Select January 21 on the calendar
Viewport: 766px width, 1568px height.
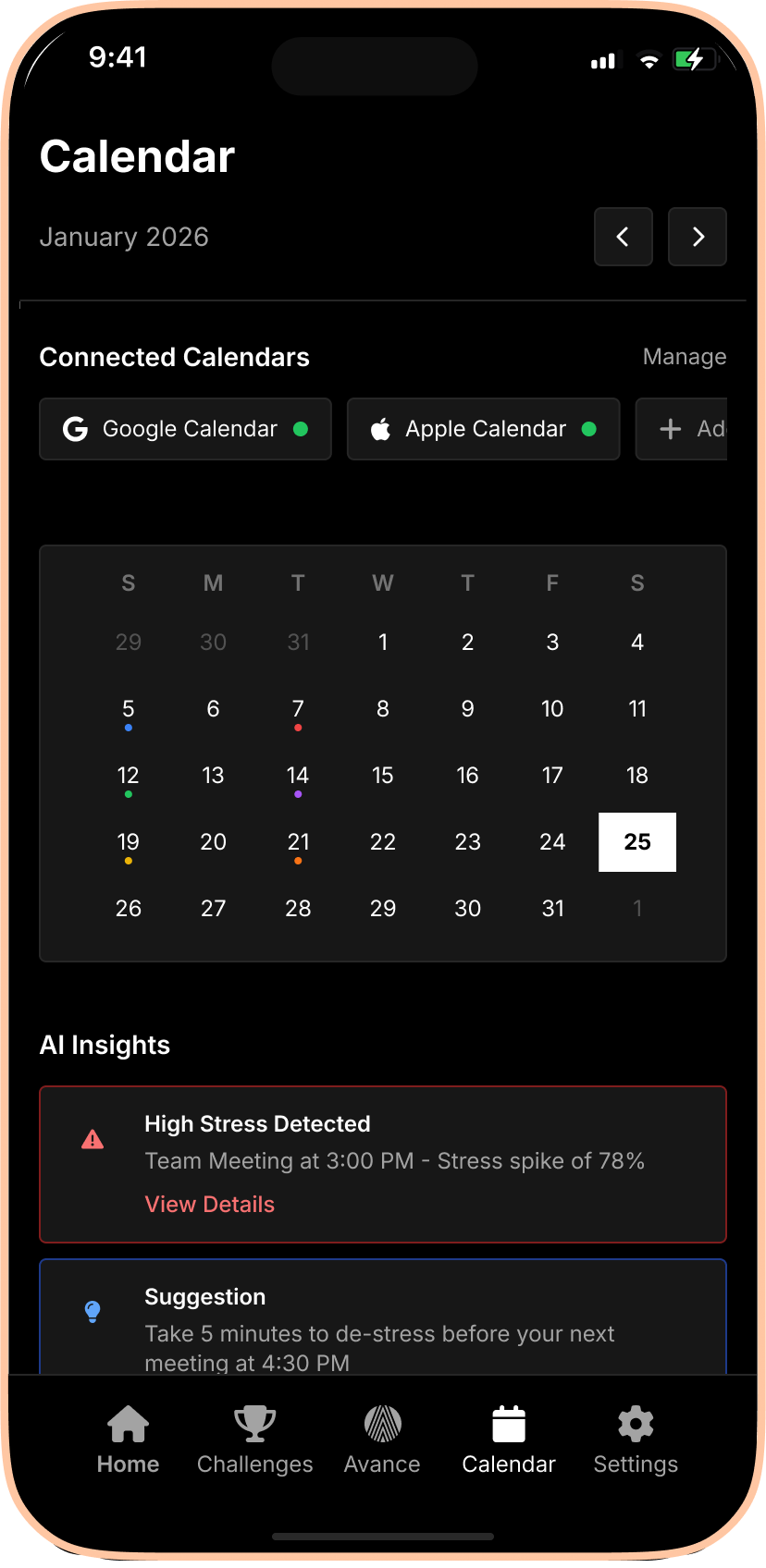[x=298, y=843]
